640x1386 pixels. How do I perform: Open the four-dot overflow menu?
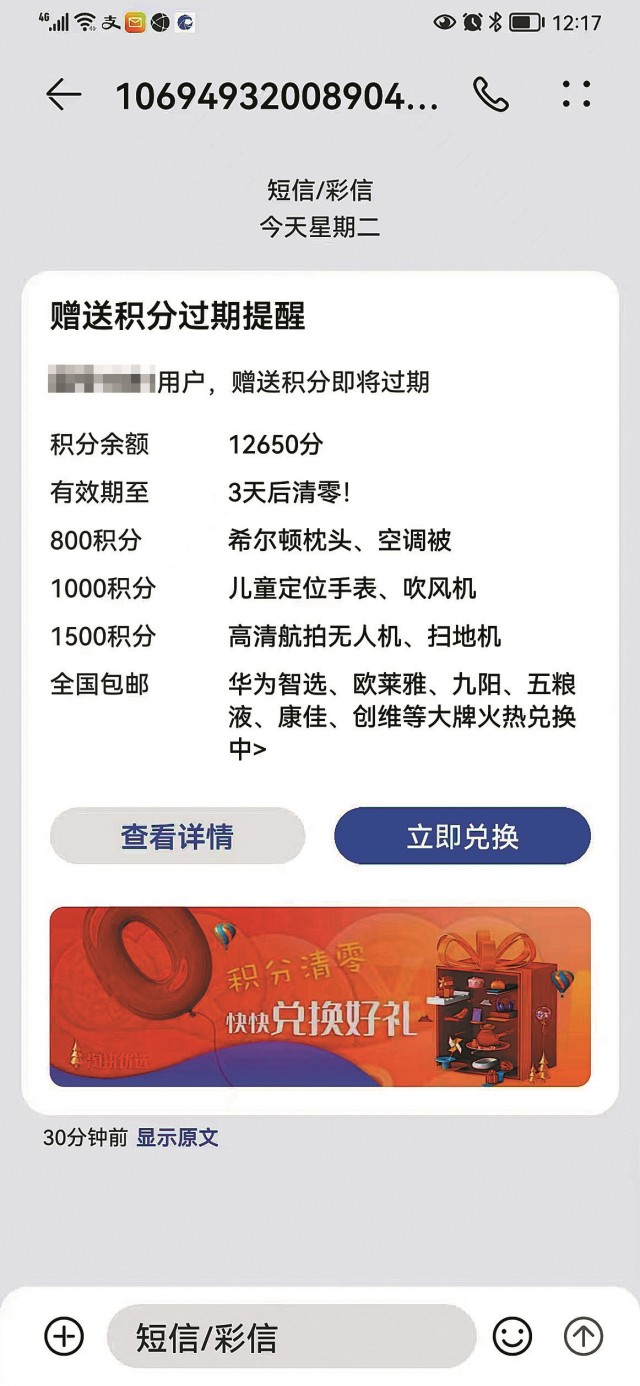coord(576,95)
